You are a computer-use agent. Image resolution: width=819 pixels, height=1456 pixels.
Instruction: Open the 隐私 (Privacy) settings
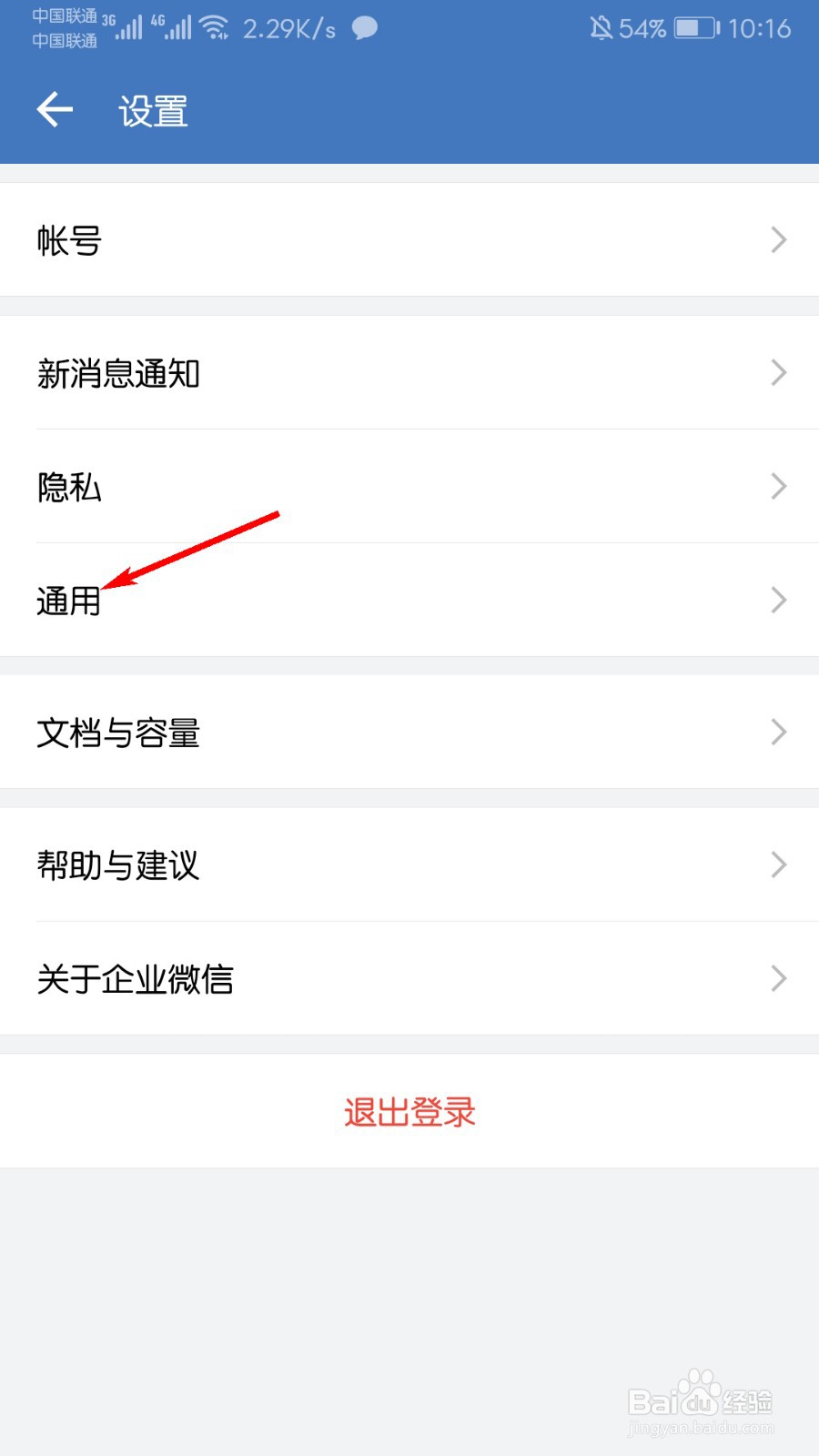(x=409, y=487)
